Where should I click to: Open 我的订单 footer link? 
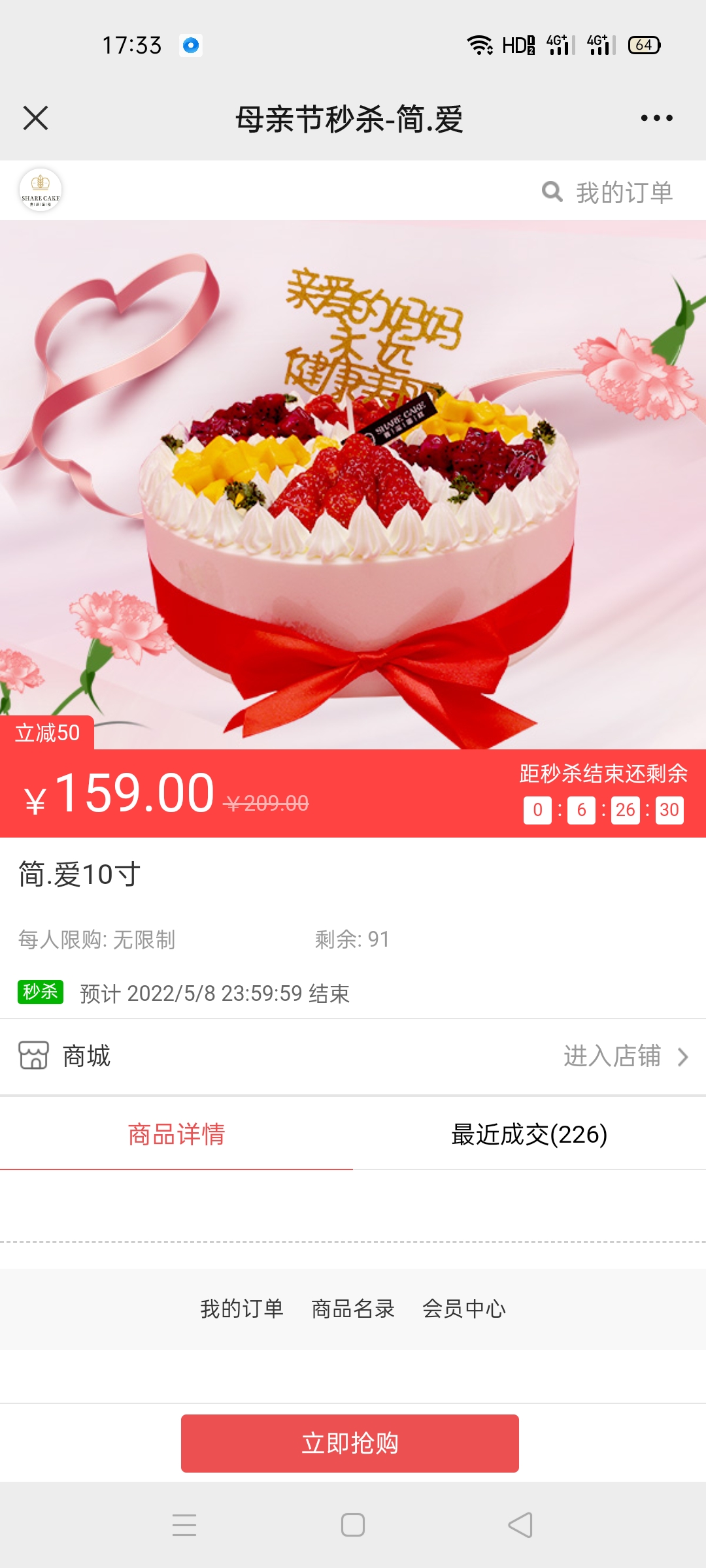pyautogui.click(x=242, y=1309)
